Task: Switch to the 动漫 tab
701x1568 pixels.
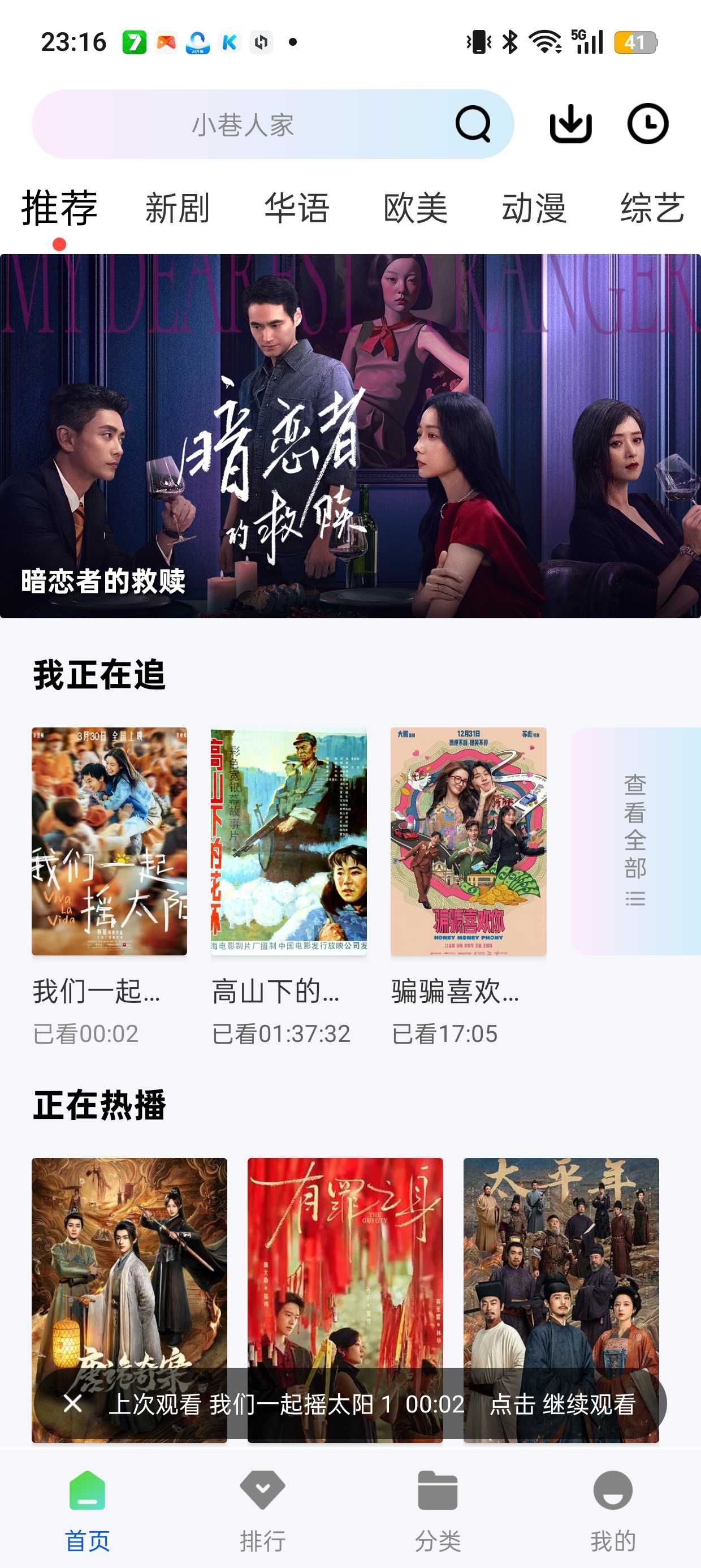Action: pos(534,208)
